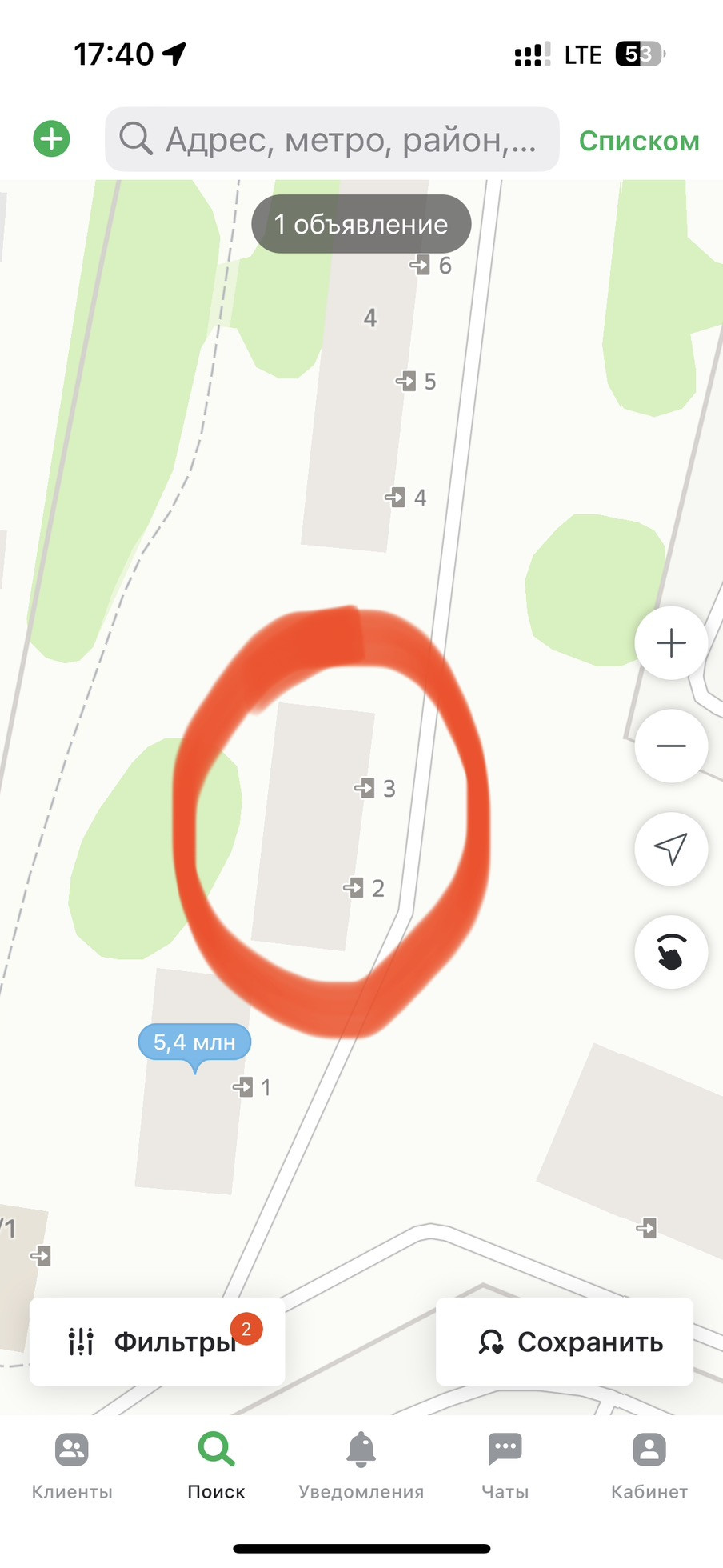Switch to list view via Списком

coord(638,141)
